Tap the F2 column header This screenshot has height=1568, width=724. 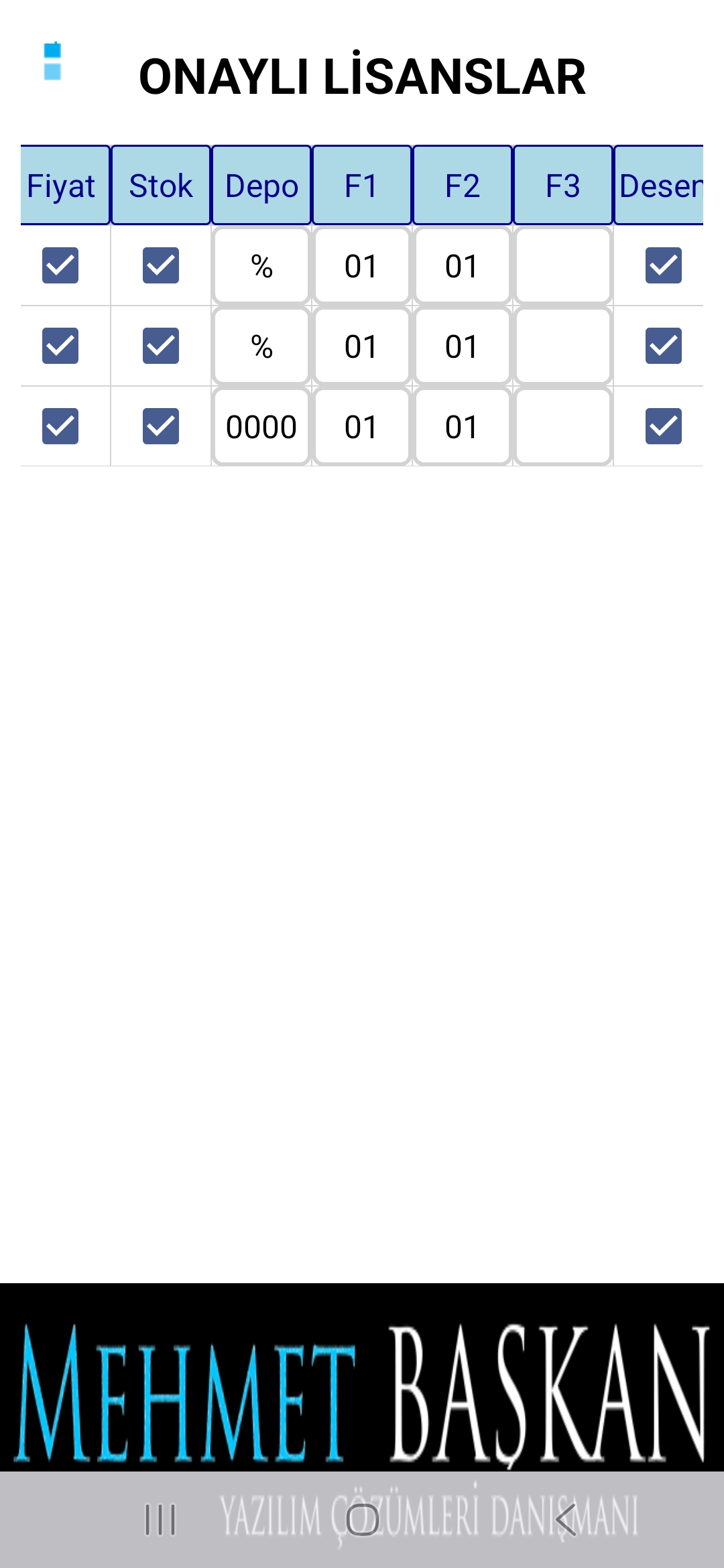(462, 186)
